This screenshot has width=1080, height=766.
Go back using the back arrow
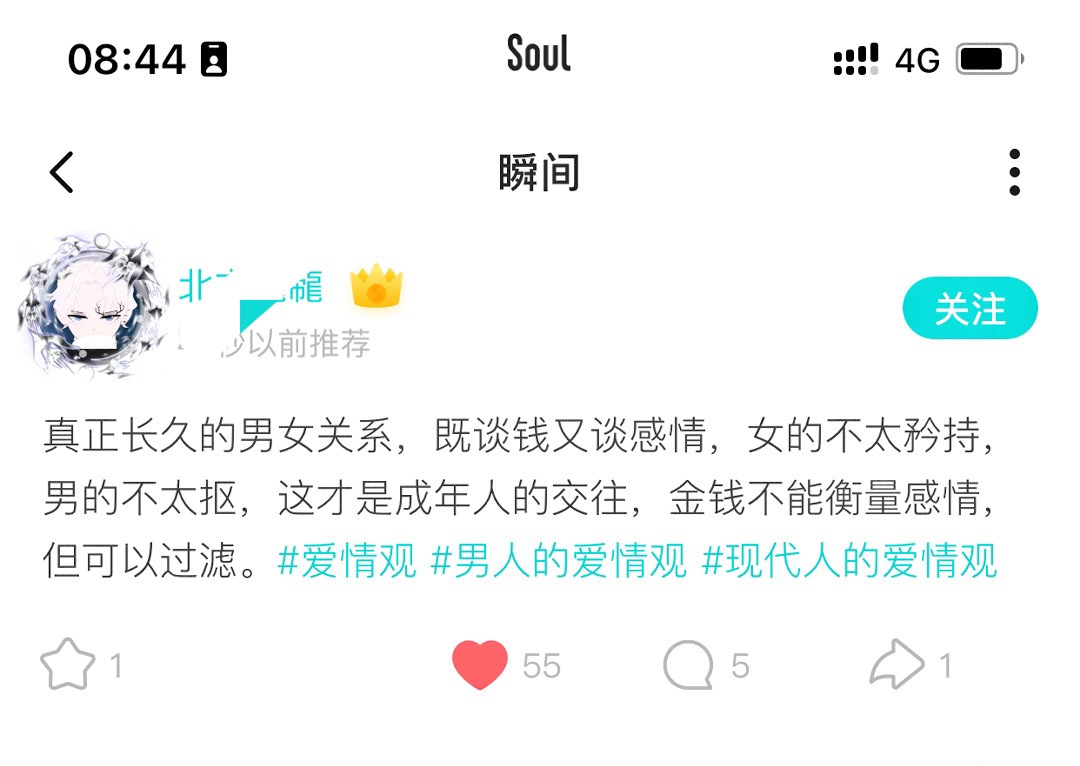62,173
